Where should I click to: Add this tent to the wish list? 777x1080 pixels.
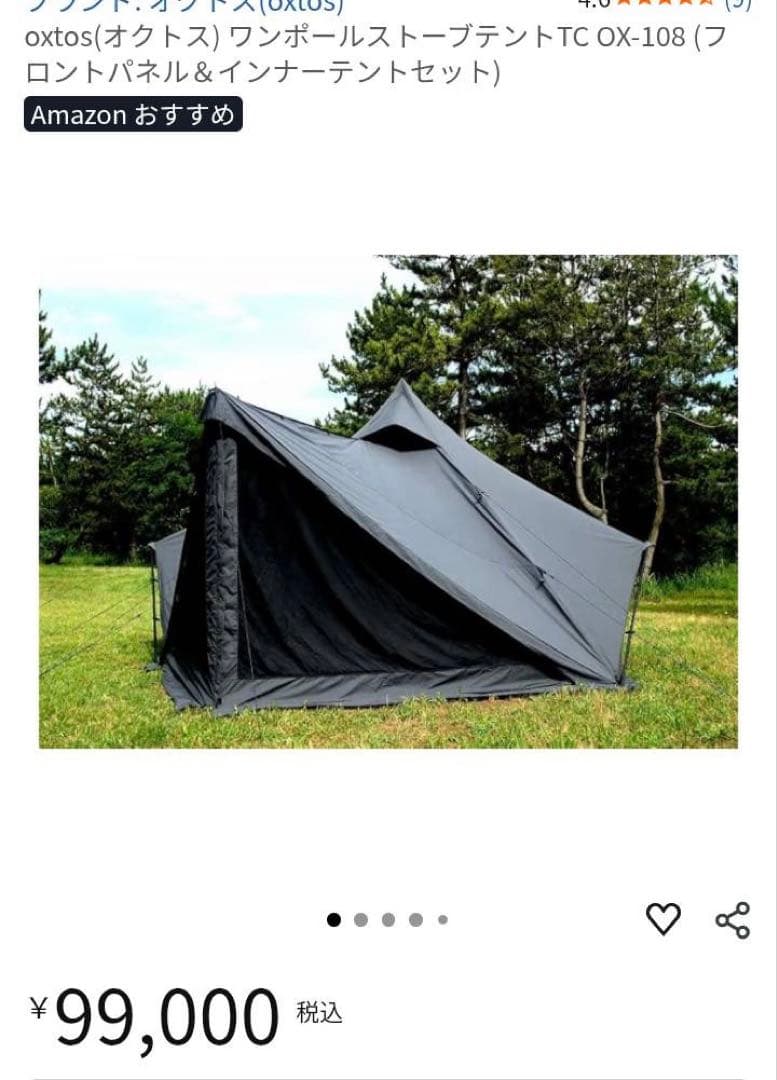point(663,918)
